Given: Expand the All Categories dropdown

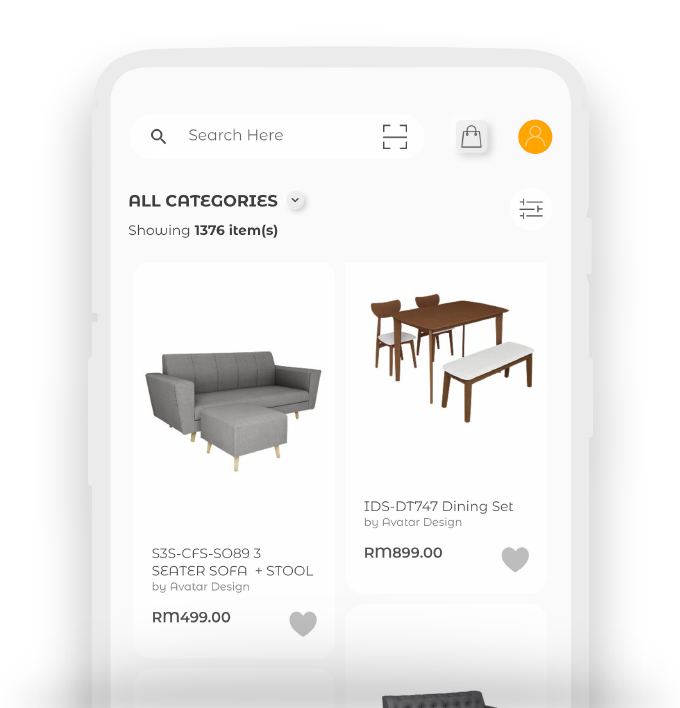Looking at the screenshot, I should tap(295, 201).
